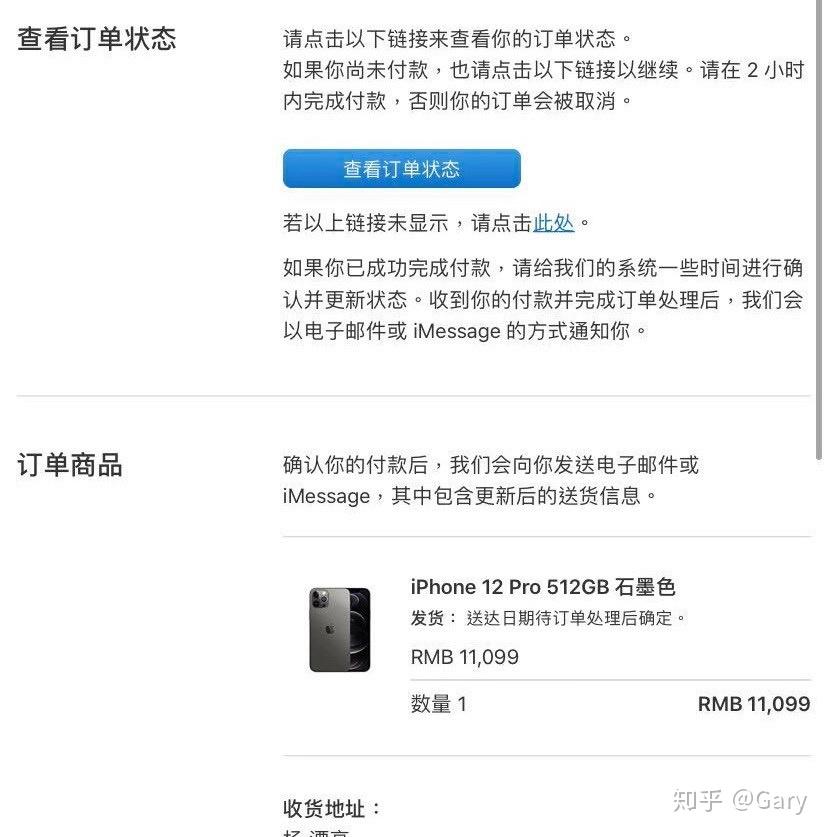Tap the 查看订单状态 blue button
Screen dimensions: 828x837
(401, 169)
